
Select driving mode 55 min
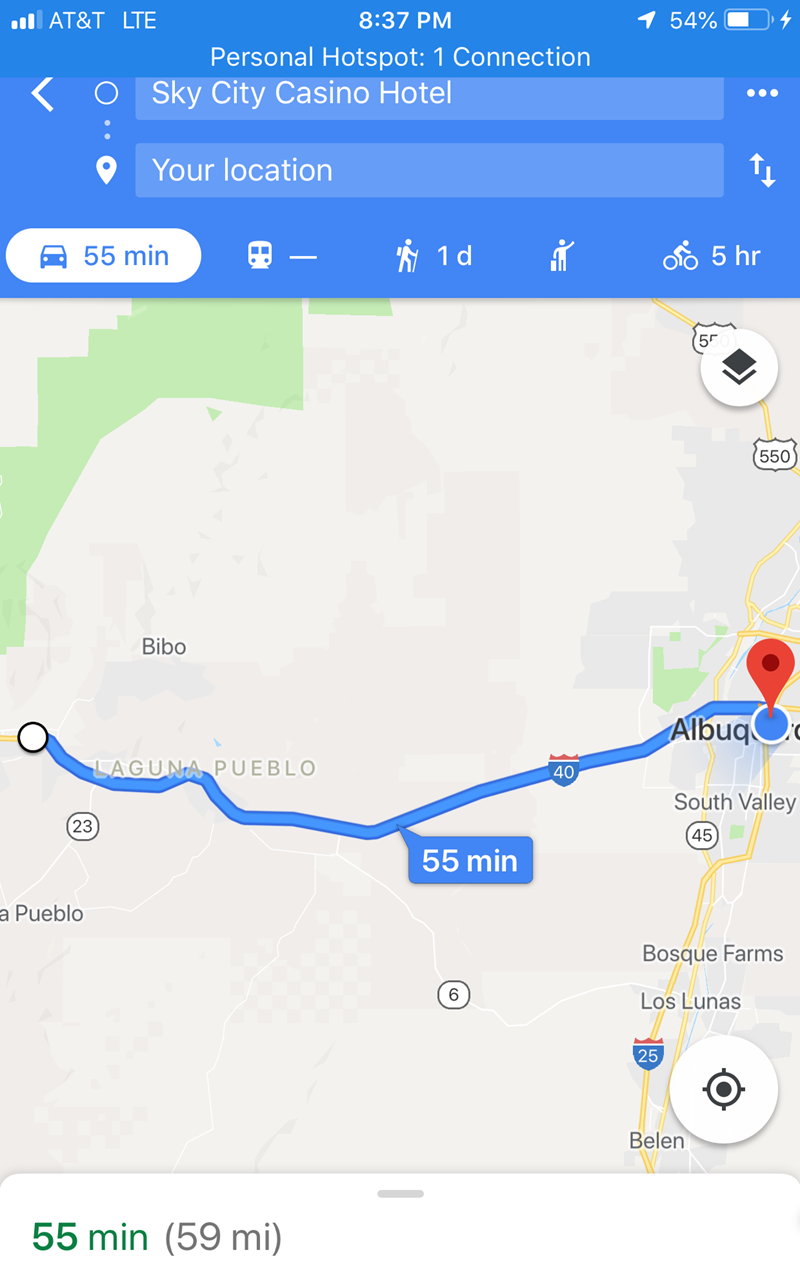[104, 256]
